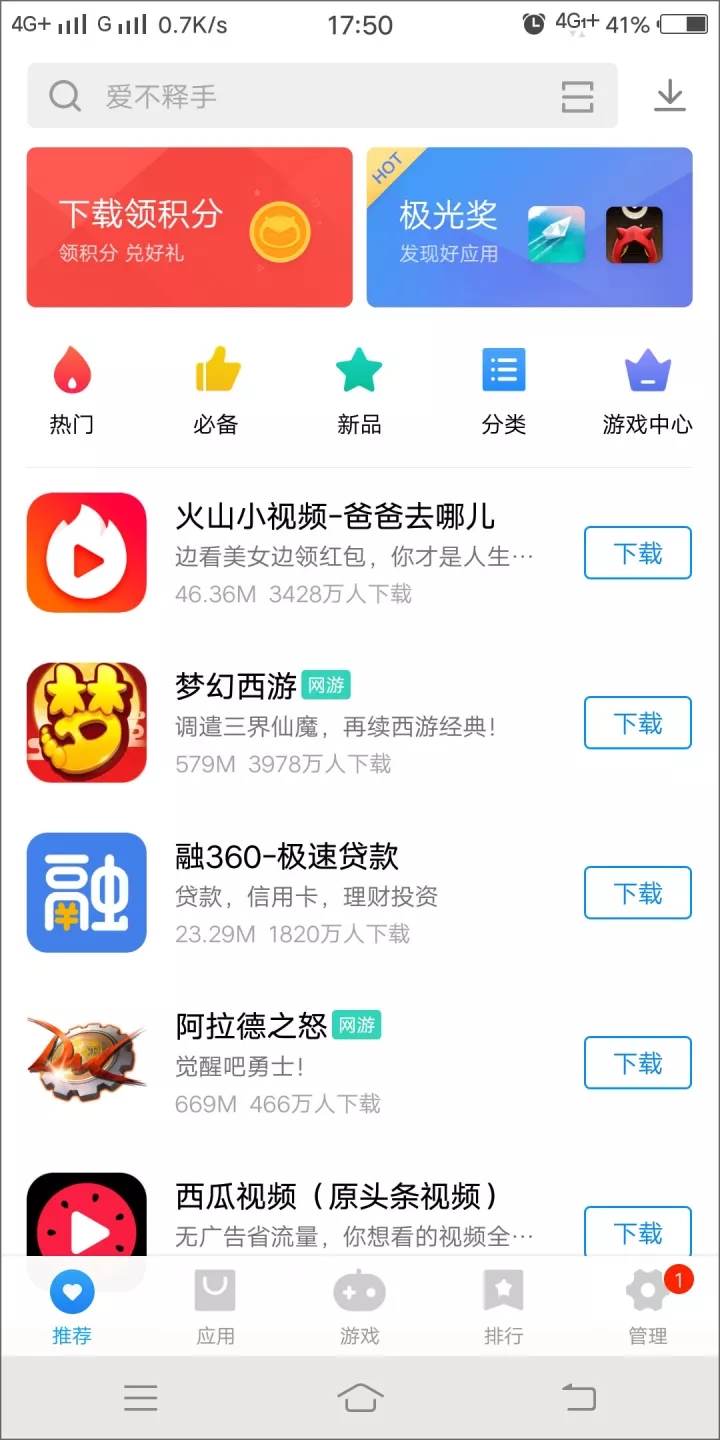
Task: Download 融360-极速贷款 app
Action: click(x=637, y=893)
